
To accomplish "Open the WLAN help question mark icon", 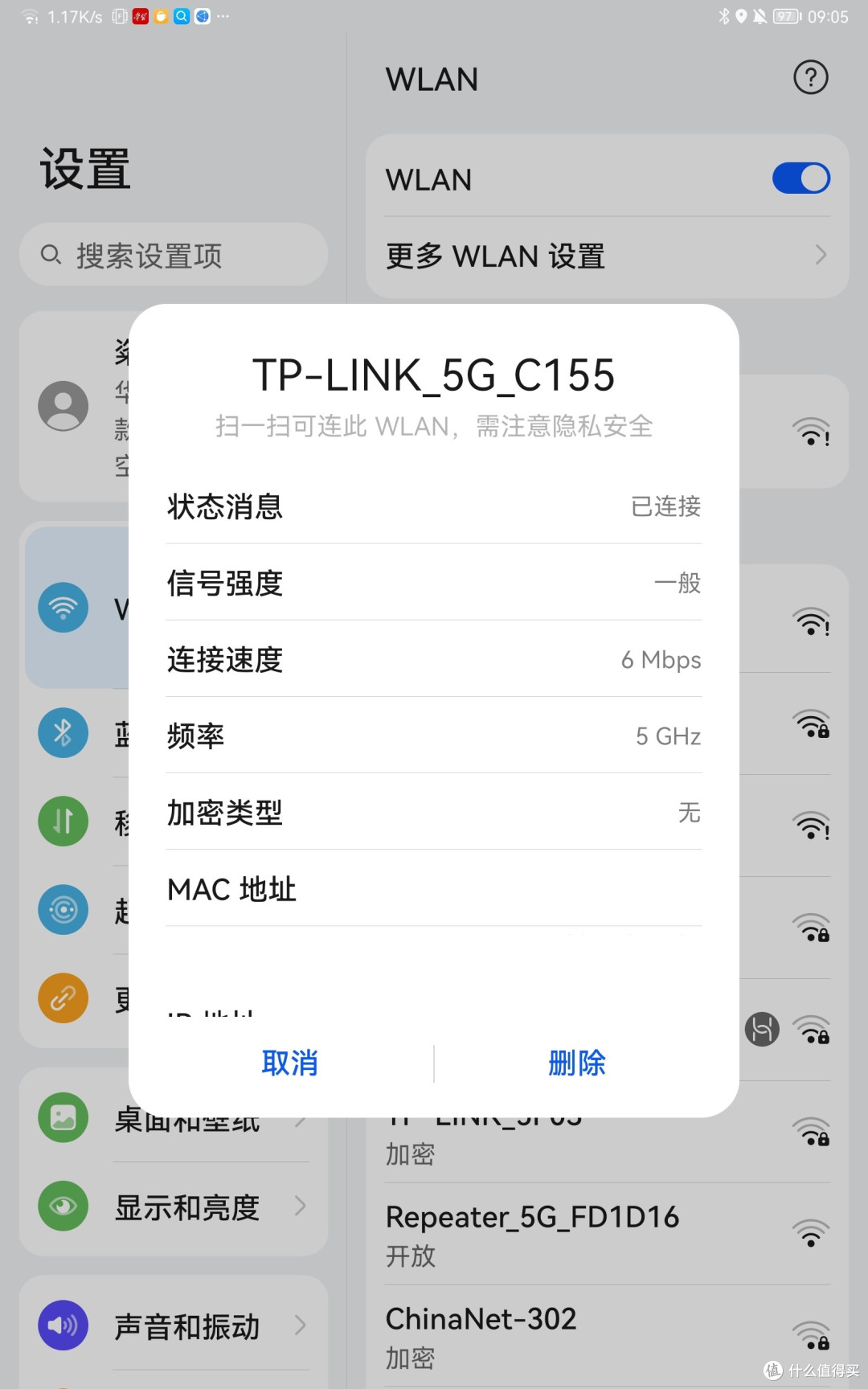I will tap(811, 77).
